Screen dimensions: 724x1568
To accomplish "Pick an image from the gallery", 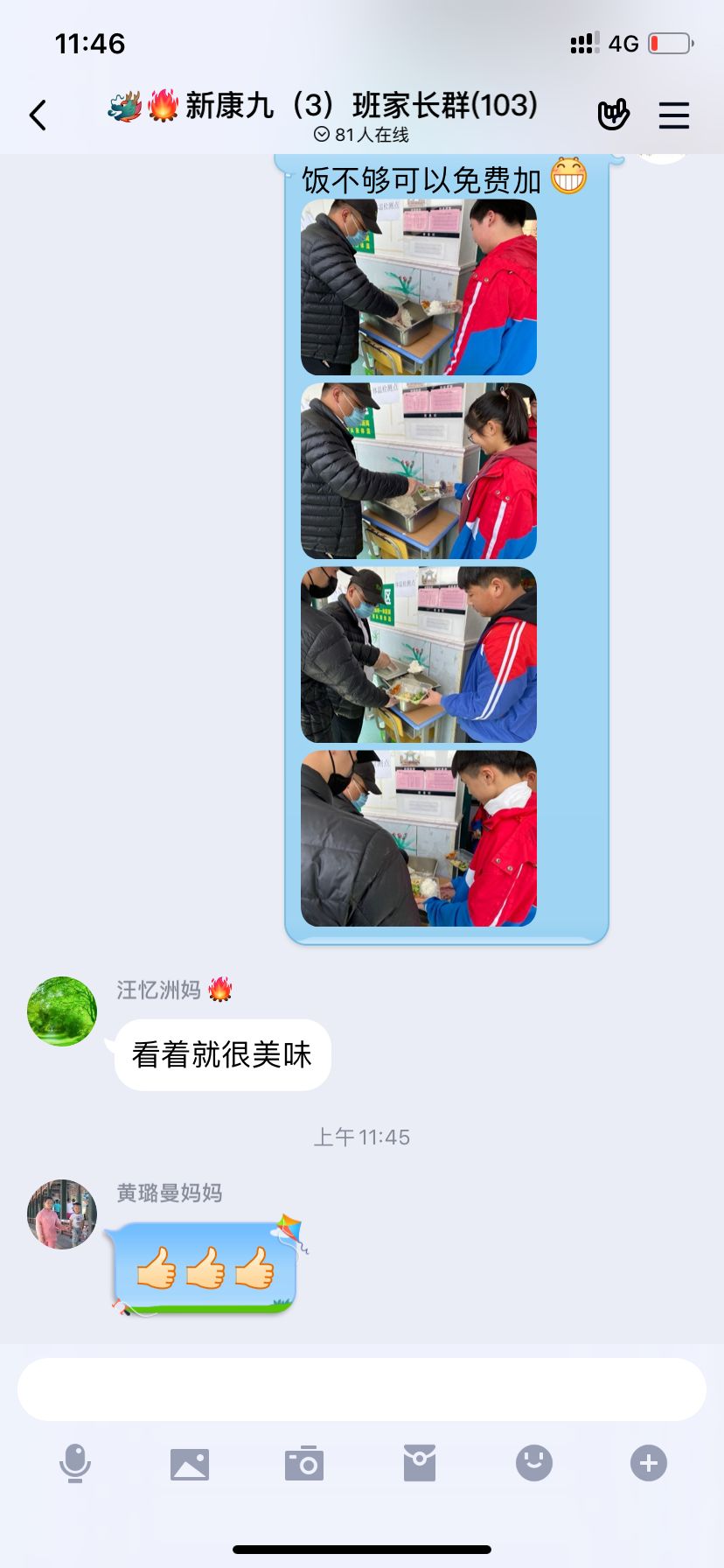I will pyautogui.click(x=190, y=1463).
